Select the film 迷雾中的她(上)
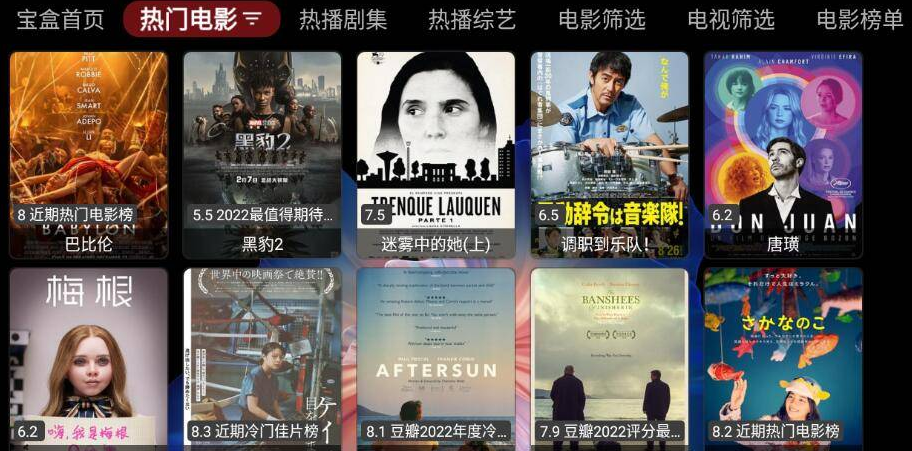The height and width of the screenshot is (451, 912). [x=436, y=150]
